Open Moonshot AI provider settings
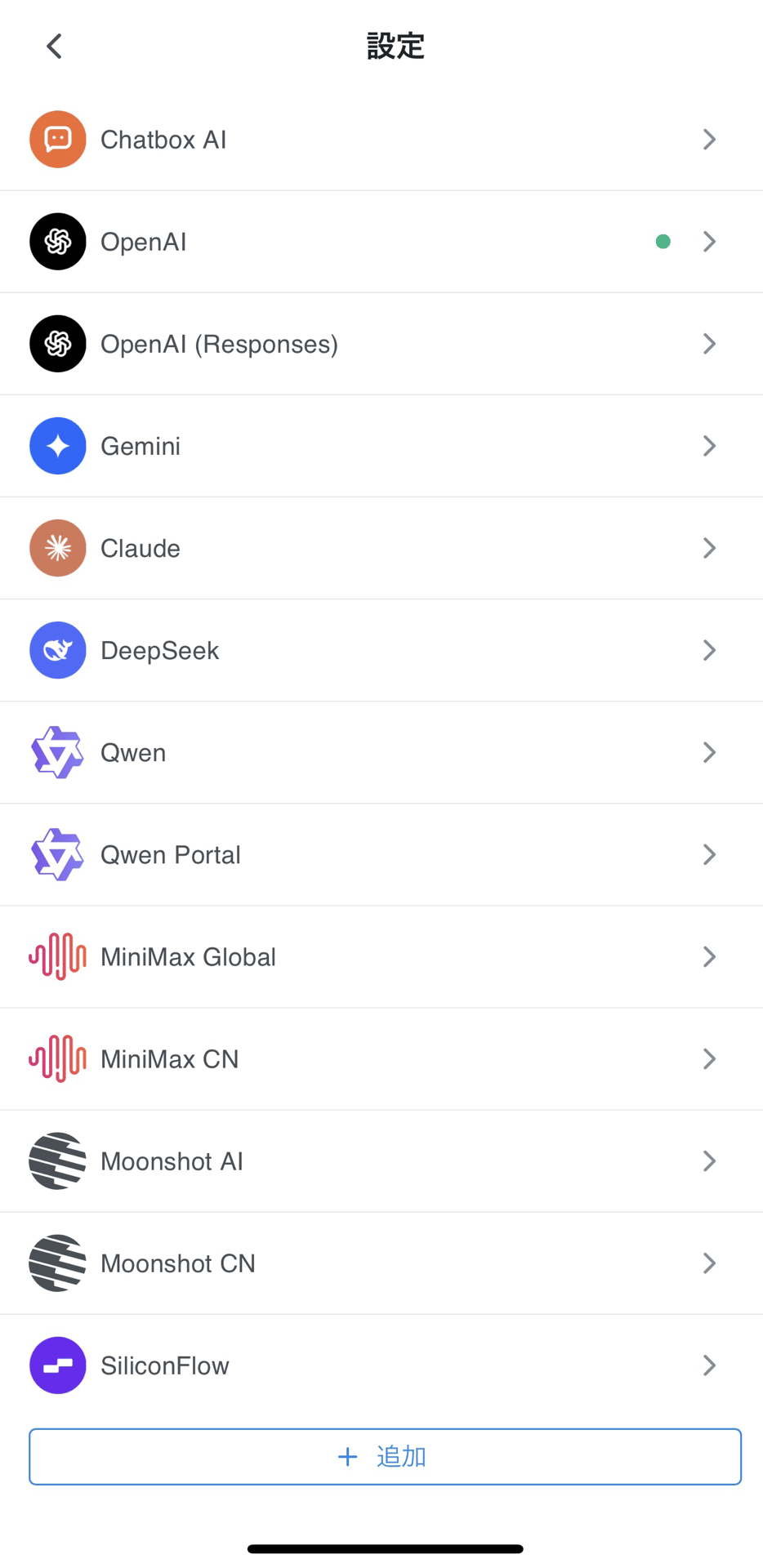Screen dimensions: 763x1568 [x=381, y=1160]
